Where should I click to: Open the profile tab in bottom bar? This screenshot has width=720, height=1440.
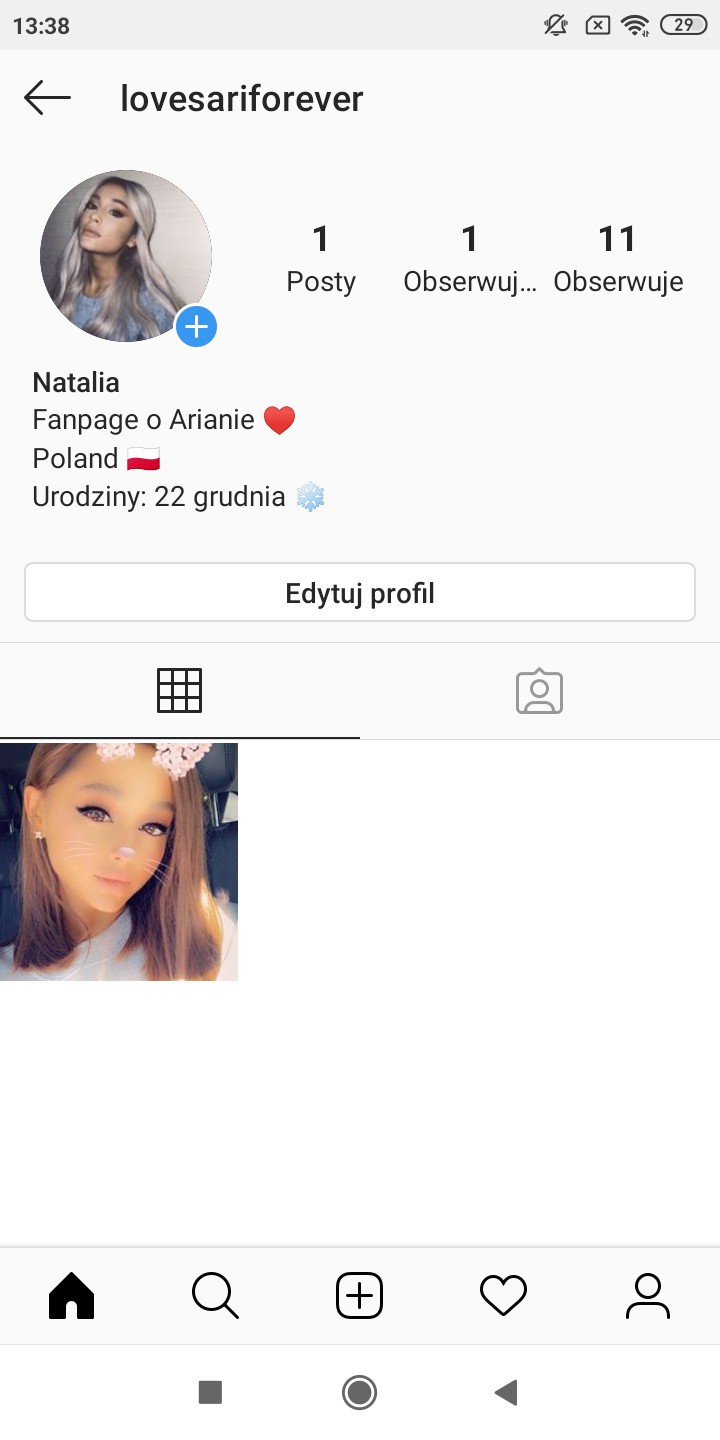point(648,1296)
